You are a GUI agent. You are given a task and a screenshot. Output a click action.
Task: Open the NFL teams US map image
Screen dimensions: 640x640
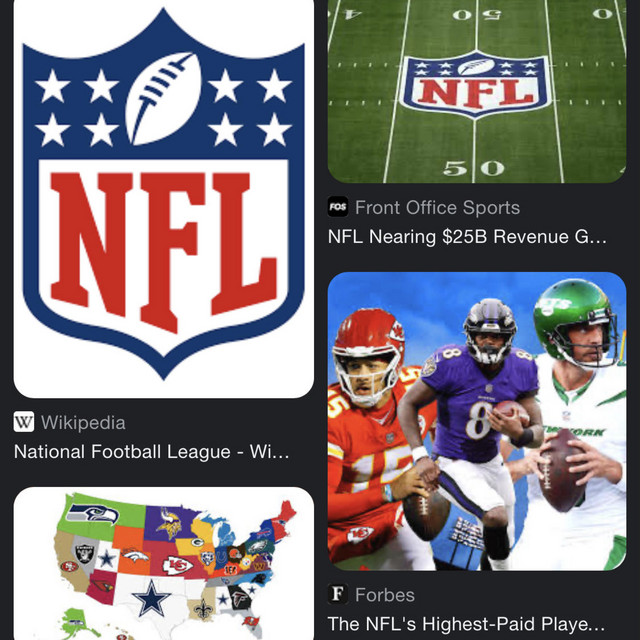(x=163, y=563)
